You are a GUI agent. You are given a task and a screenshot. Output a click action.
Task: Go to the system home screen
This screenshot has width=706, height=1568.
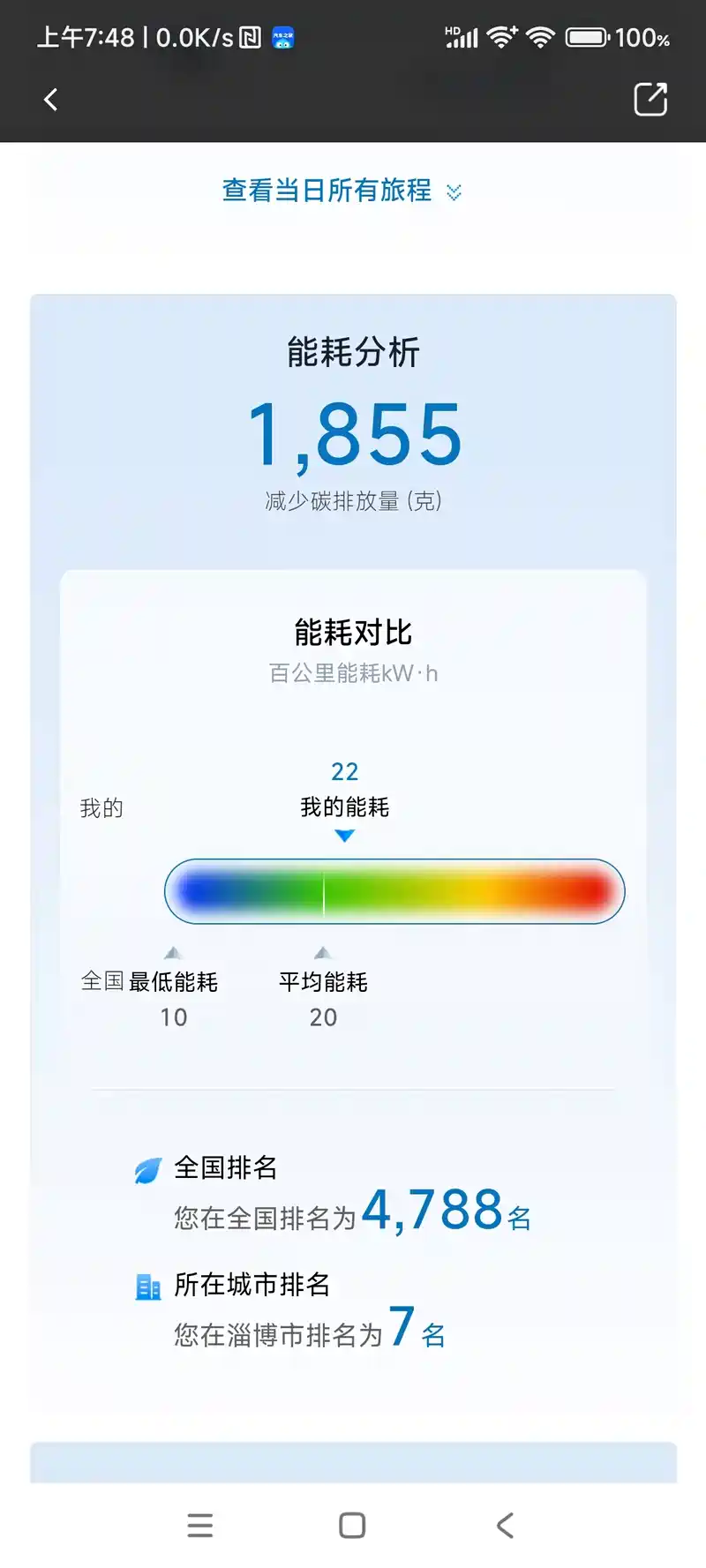[352, 1525]
